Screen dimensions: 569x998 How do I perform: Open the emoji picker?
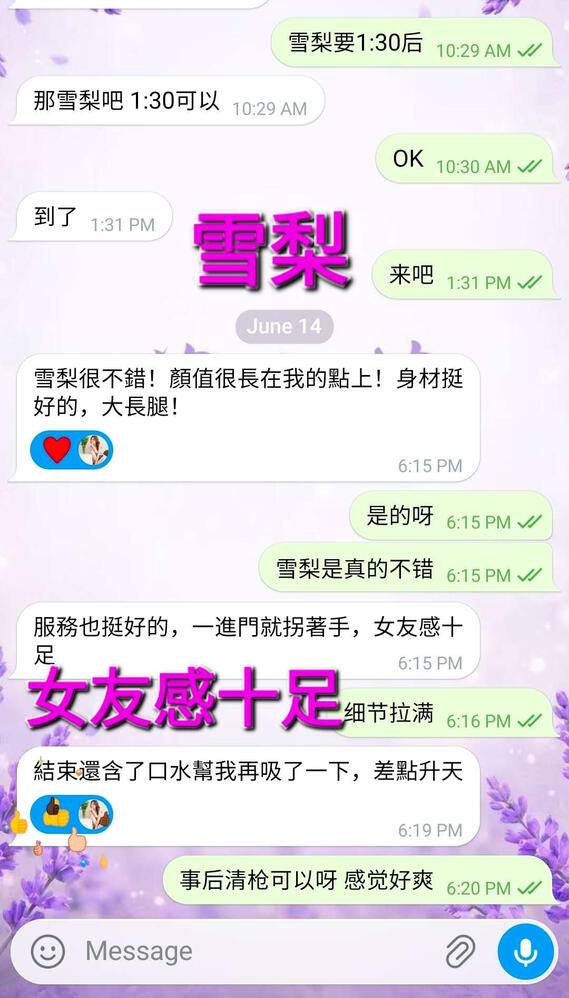tap(48, 952)
